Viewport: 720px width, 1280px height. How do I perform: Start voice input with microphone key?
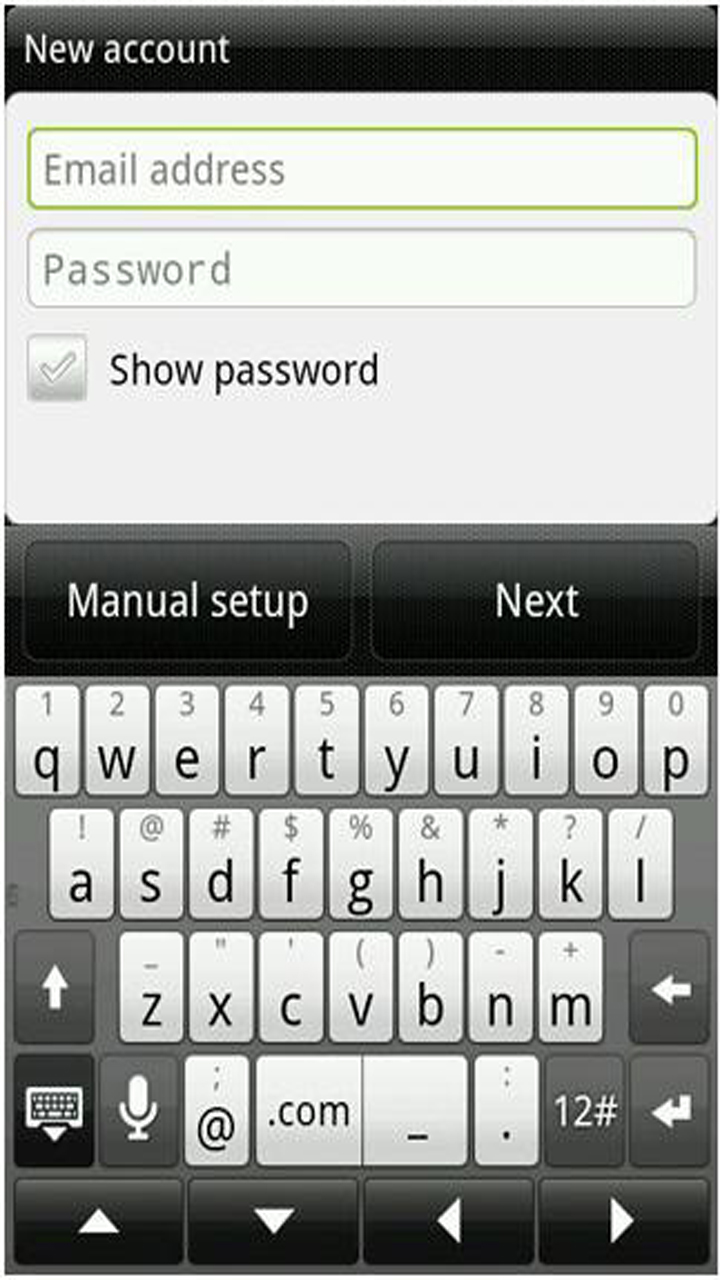click(x=139, y=1111)
